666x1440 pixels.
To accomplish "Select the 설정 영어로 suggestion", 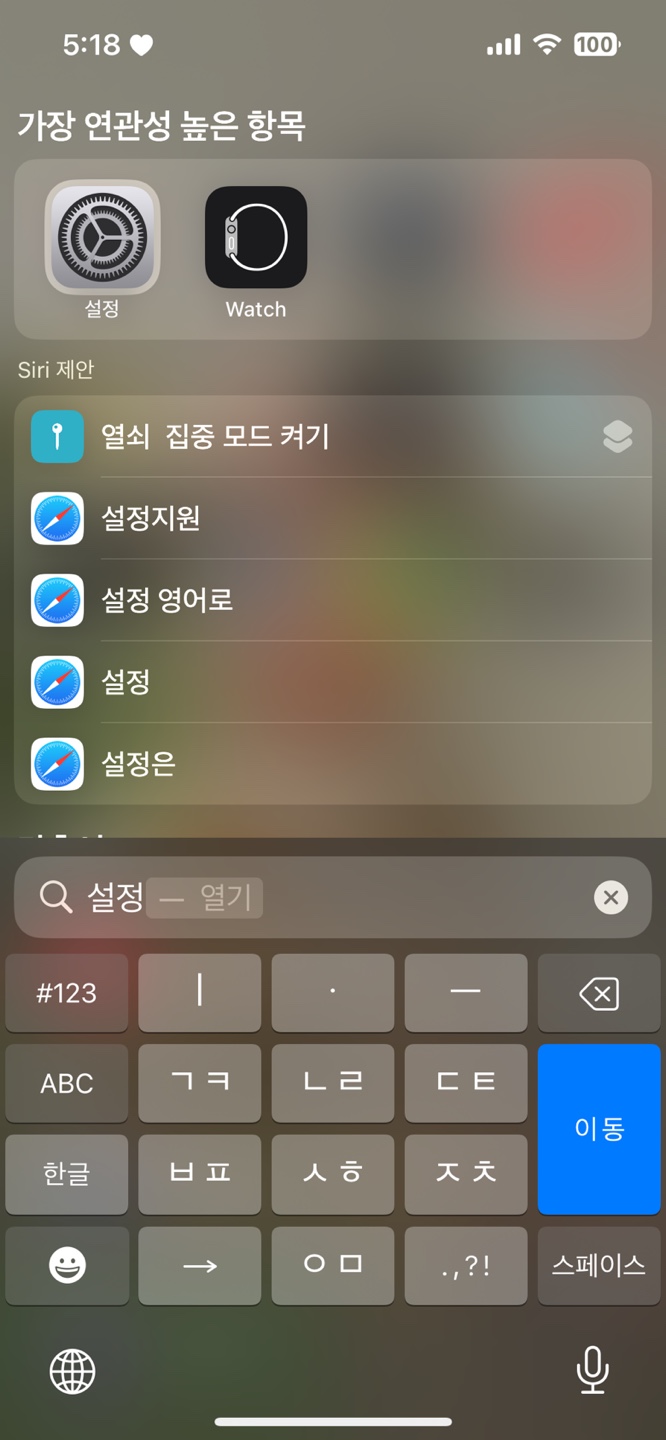I will tap(332, 600).
